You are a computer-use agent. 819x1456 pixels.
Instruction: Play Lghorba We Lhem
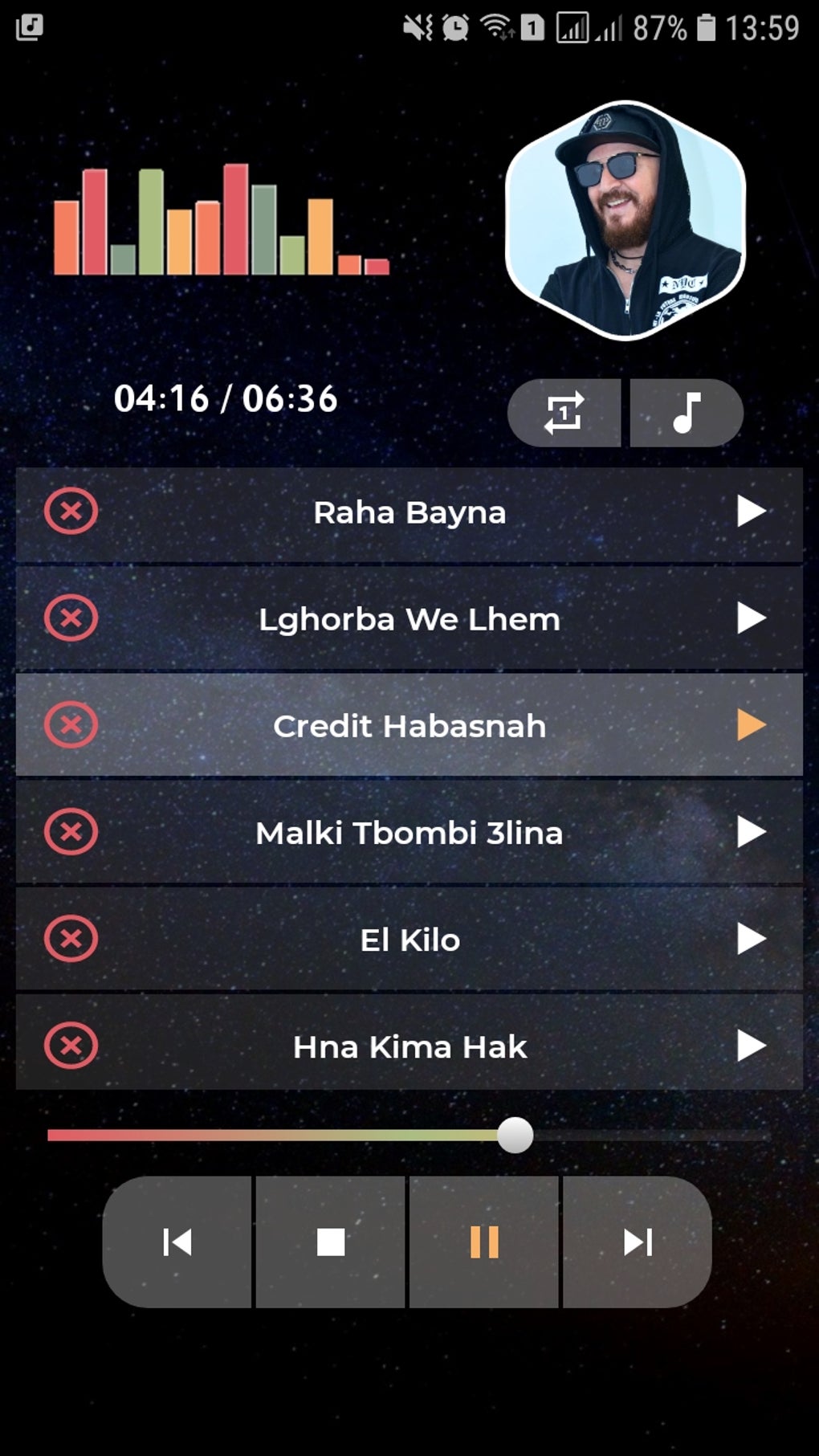[x=751, y=618]
